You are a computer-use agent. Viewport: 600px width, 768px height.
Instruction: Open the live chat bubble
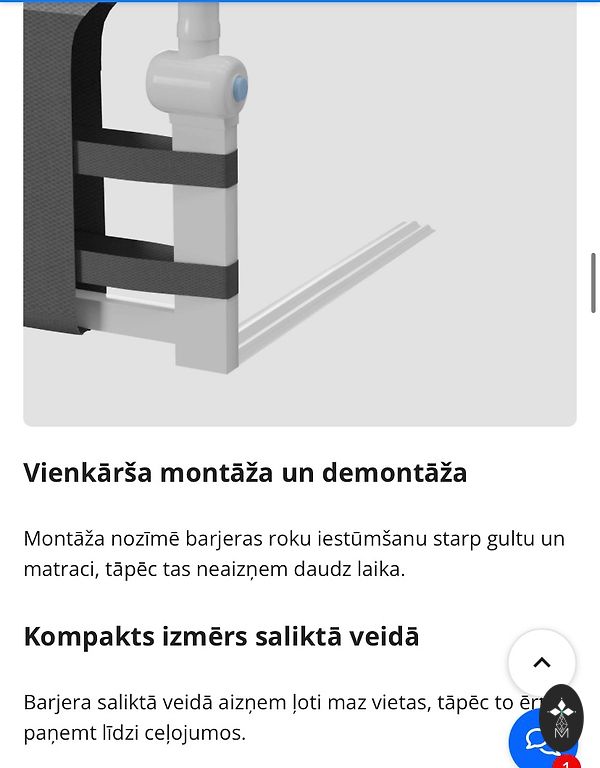[x=528, y=744]
